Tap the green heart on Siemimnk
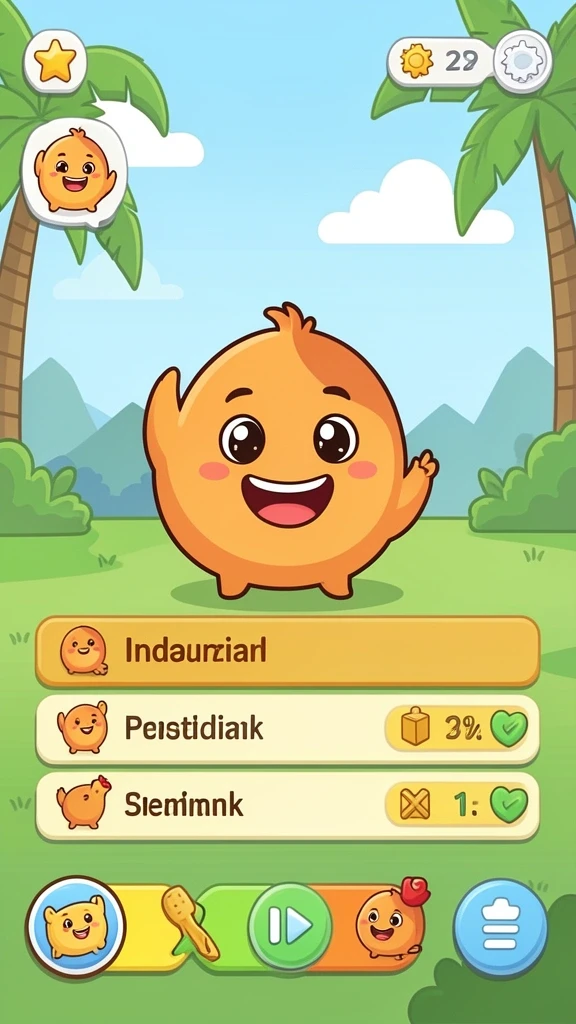The height and width of the screenshot is (1024, 576). coord(509,805)
